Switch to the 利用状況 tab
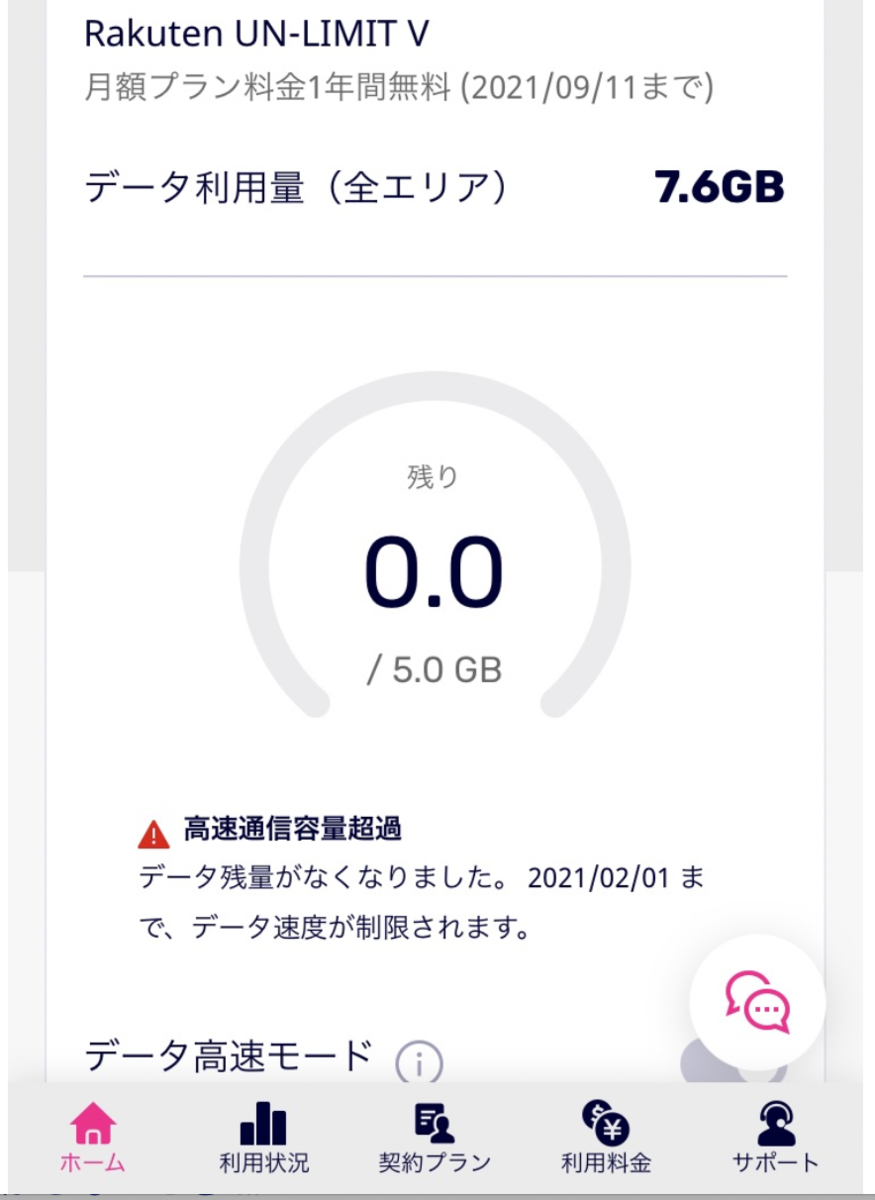This screenshot has height=1200, width=875. pos(264,1137)
